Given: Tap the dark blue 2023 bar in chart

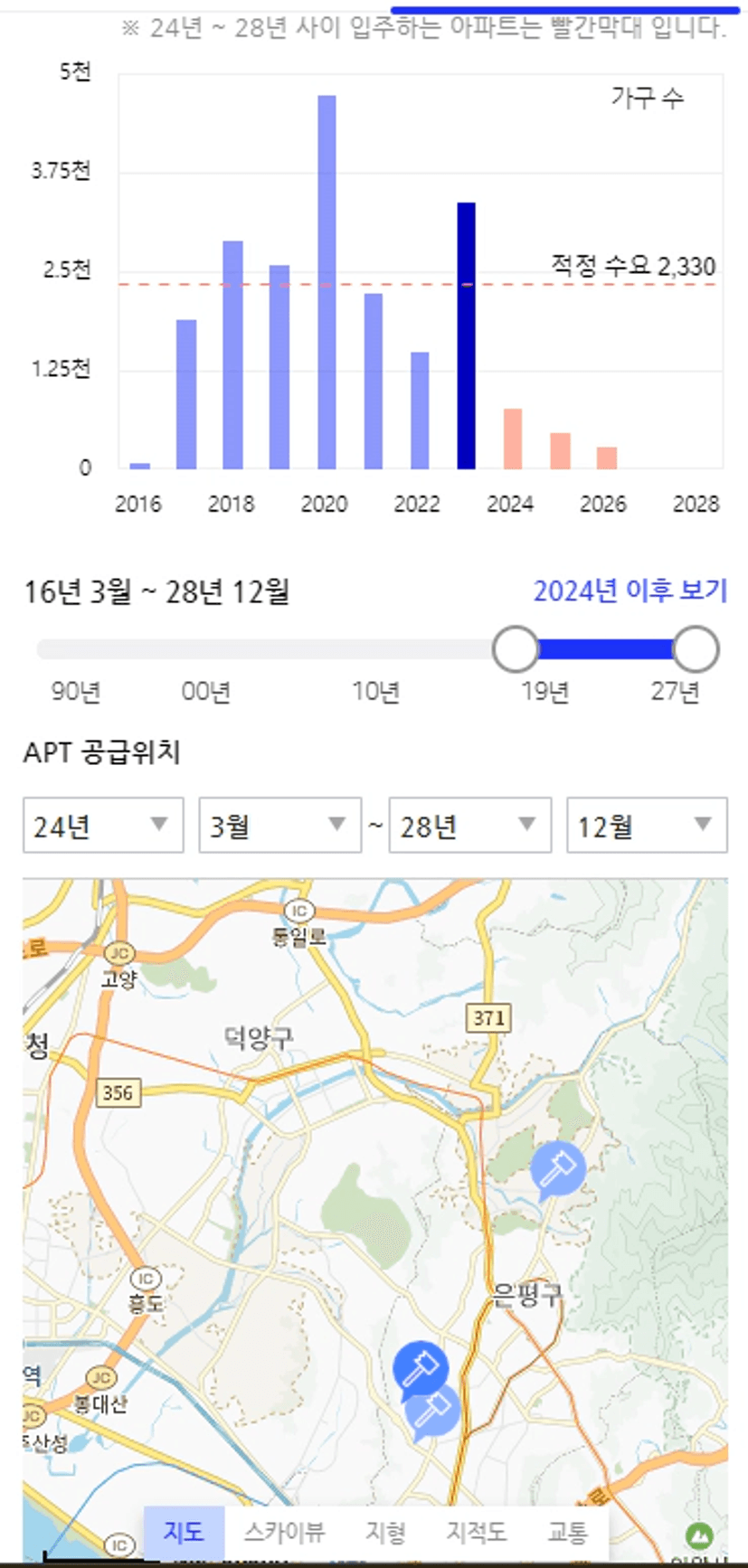Looking at the screenshot, I should point(466,335).
